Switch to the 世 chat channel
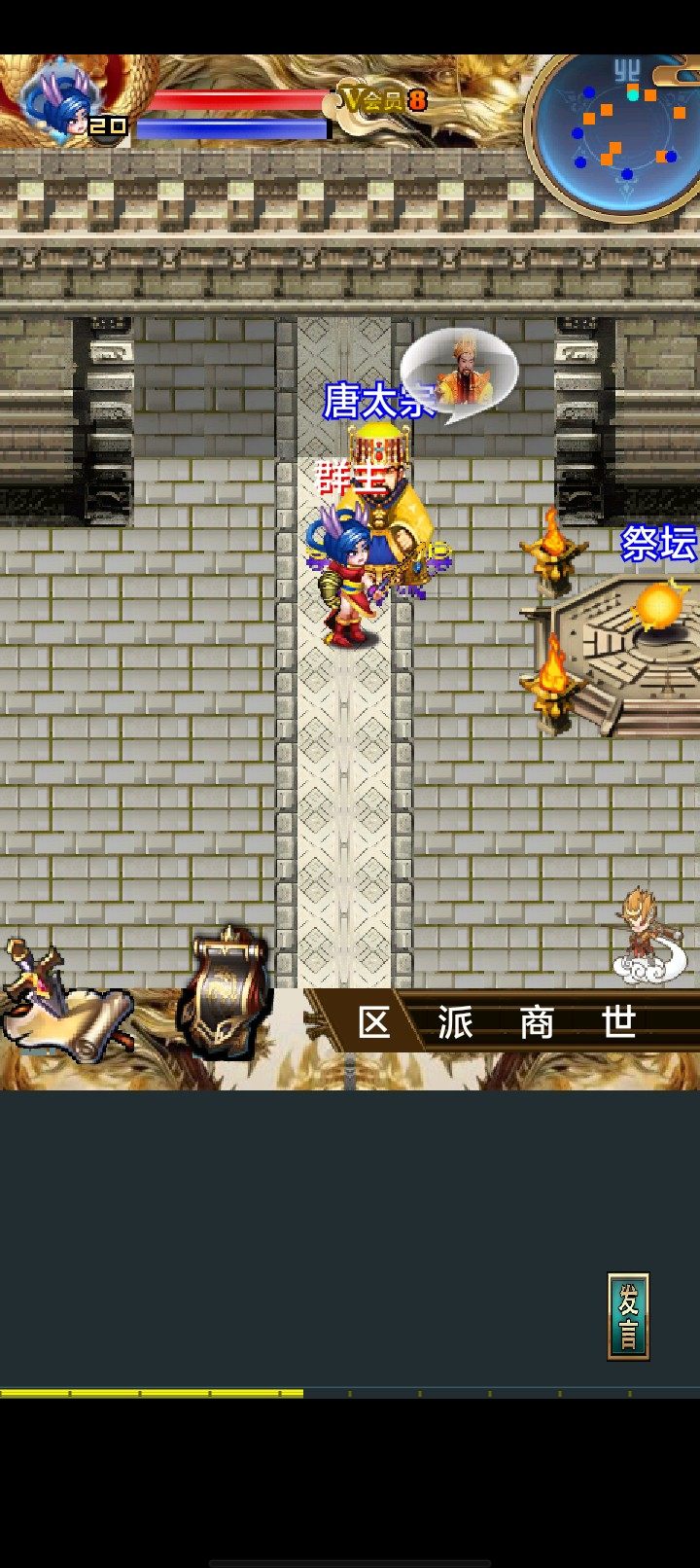Screen dimensions: 700x1568 618,1022
